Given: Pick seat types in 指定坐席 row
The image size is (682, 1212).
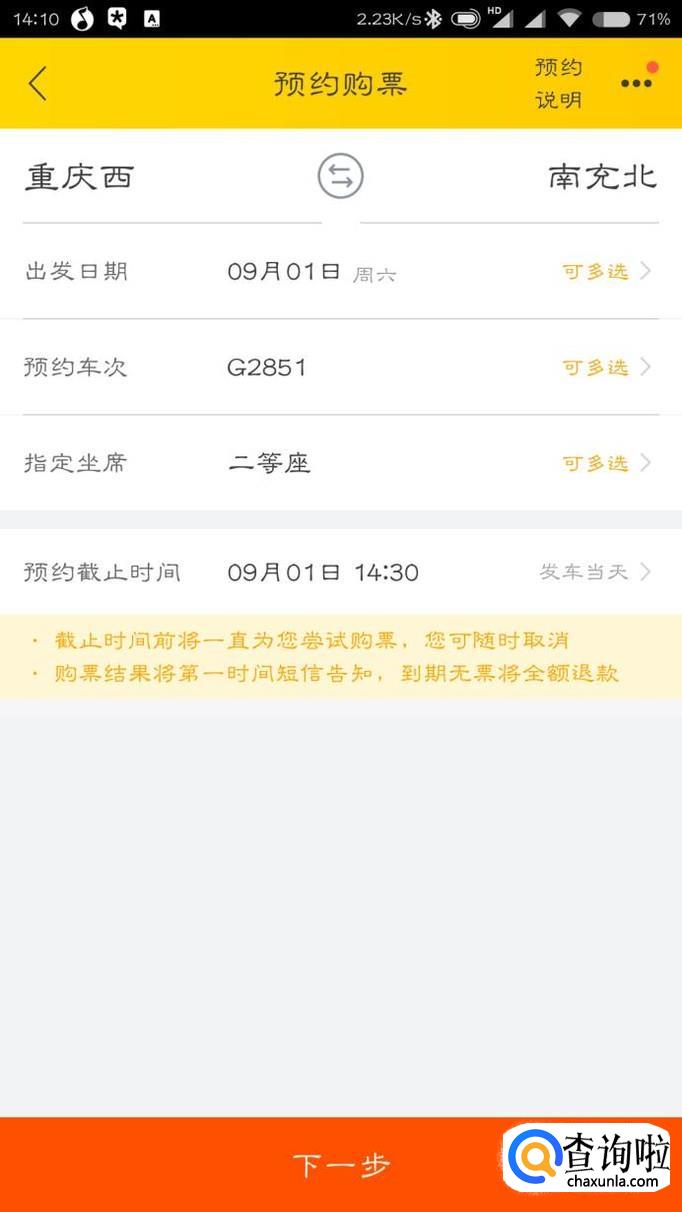Looking at the screenshot, I should click(340, 463).
